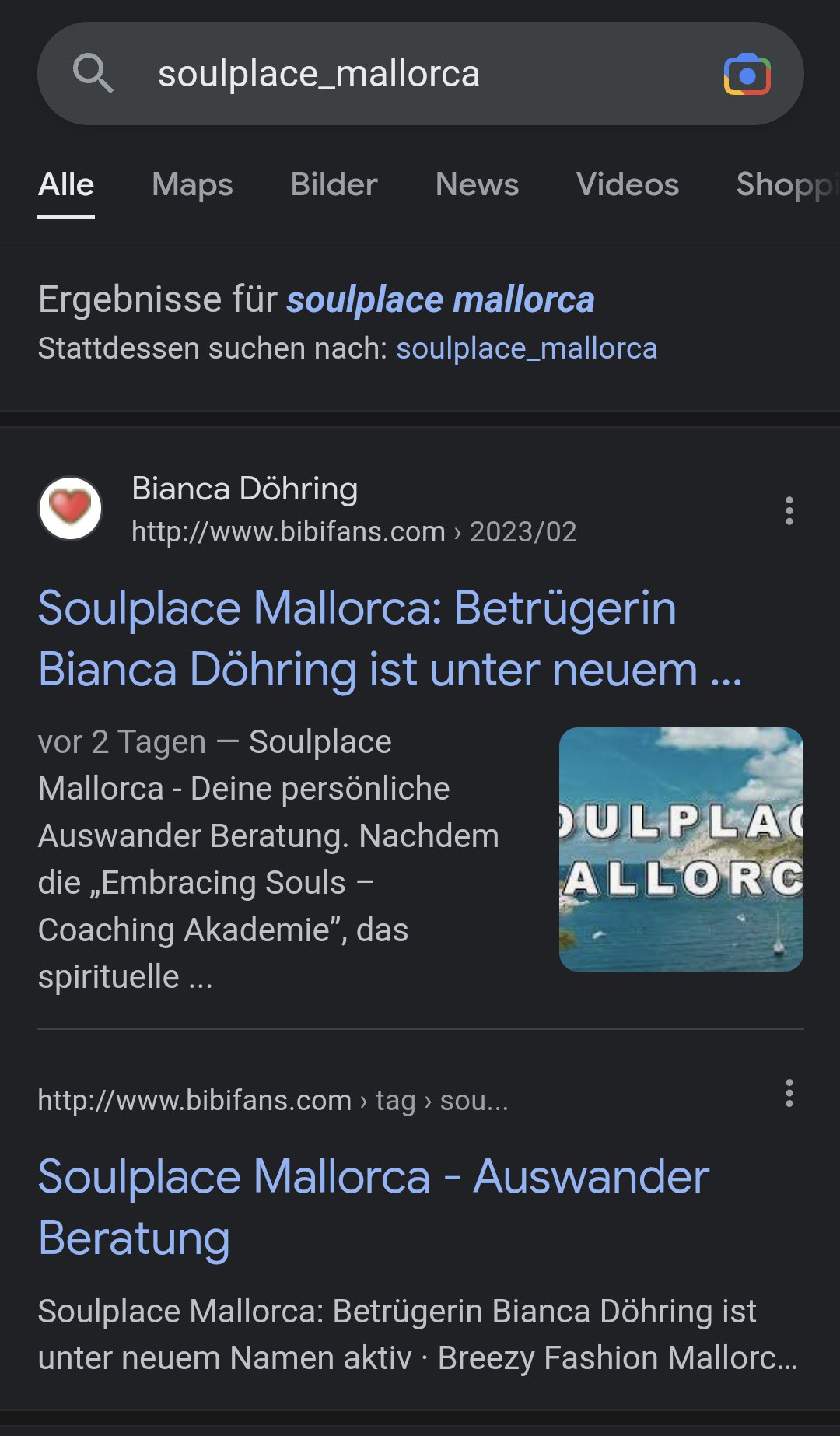
Task: Switch to the News tab
Action: point(477,185)
